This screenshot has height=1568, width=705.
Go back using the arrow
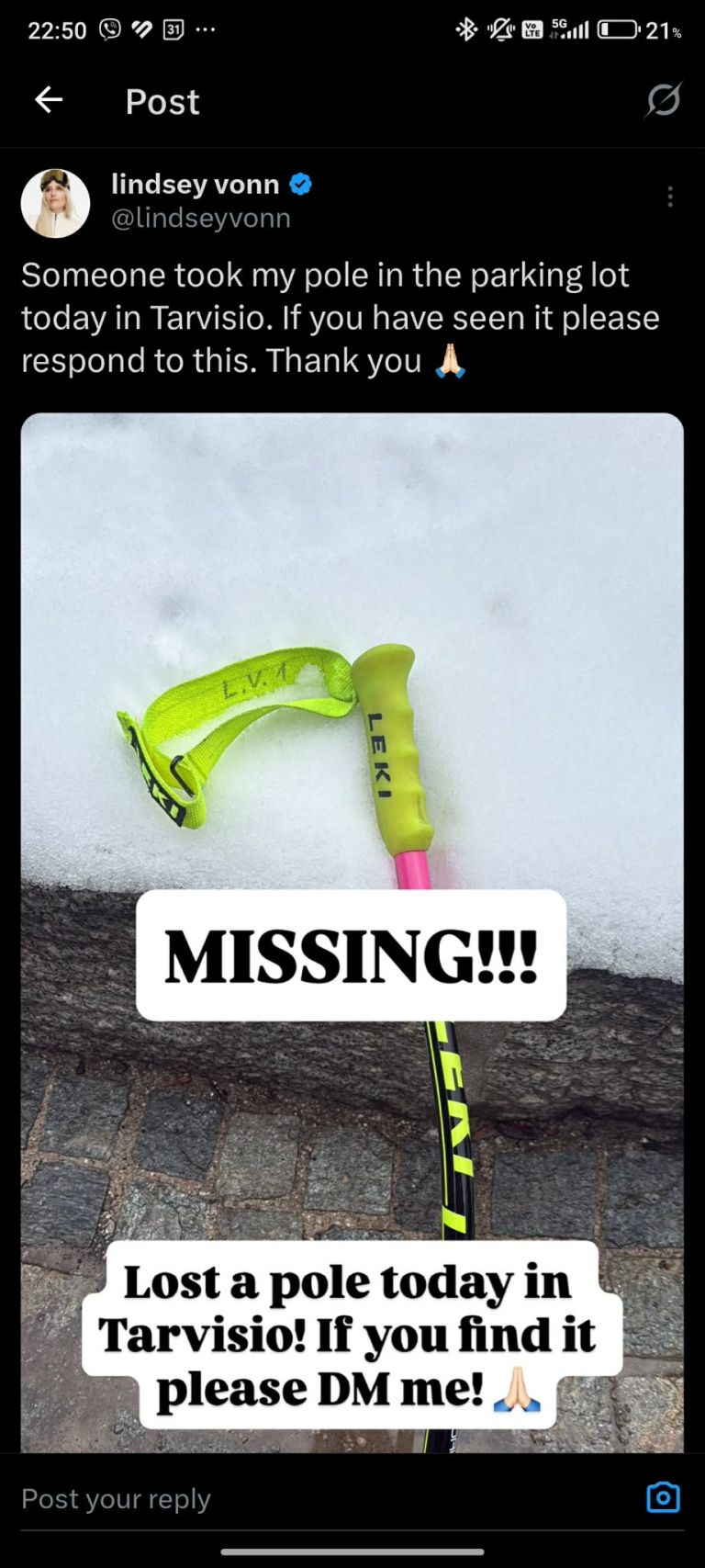pyautogui.click(x=49, y=100)
